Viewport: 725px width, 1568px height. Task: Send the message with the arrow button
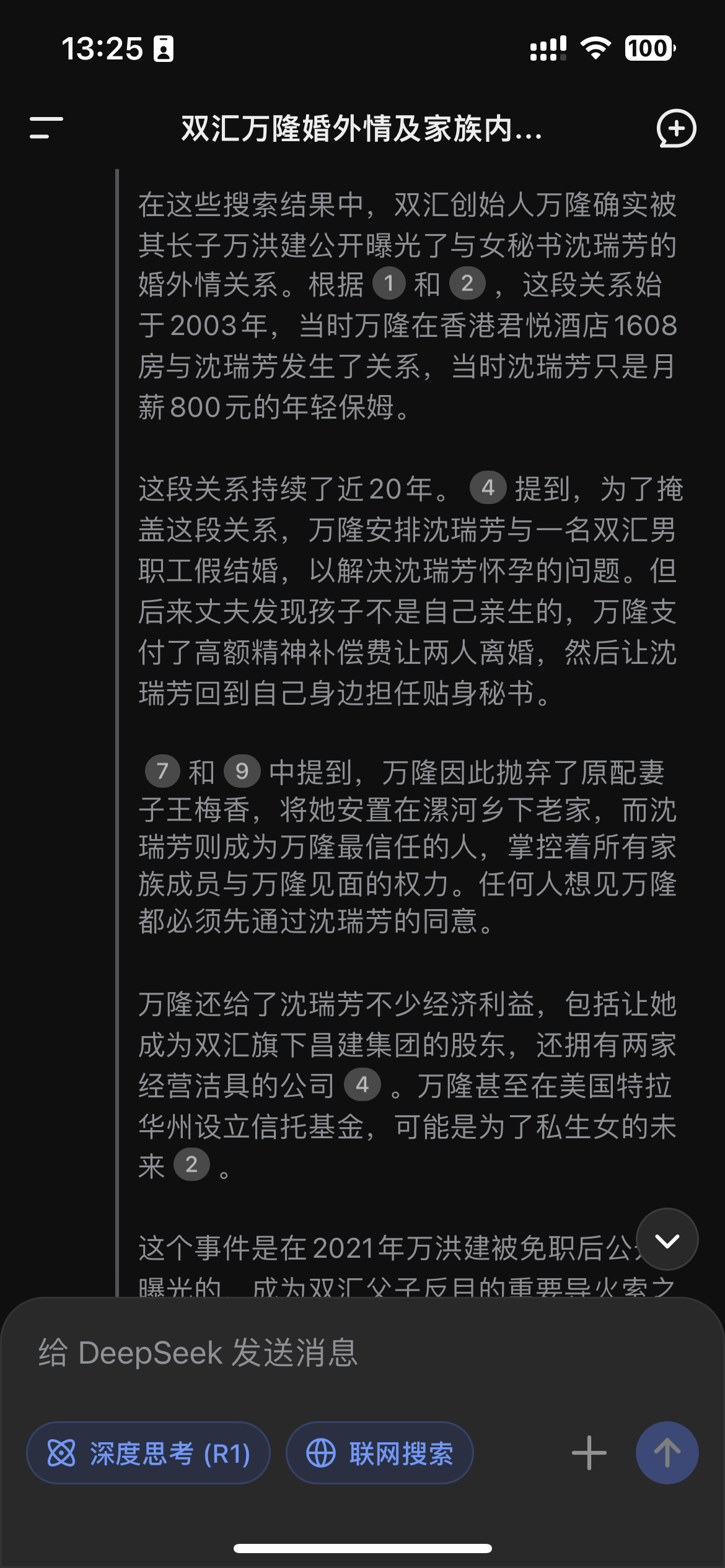coord(667,1453)
